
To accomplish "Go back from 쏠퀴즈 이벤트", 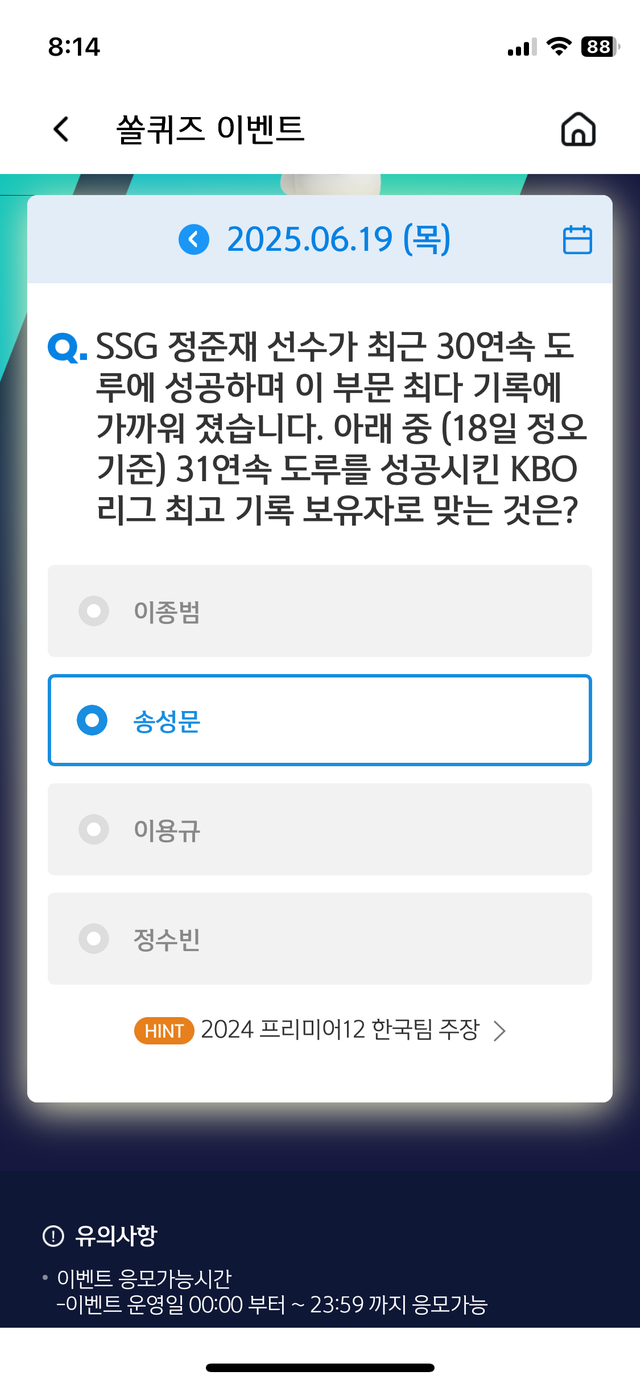I will point(62,129).
